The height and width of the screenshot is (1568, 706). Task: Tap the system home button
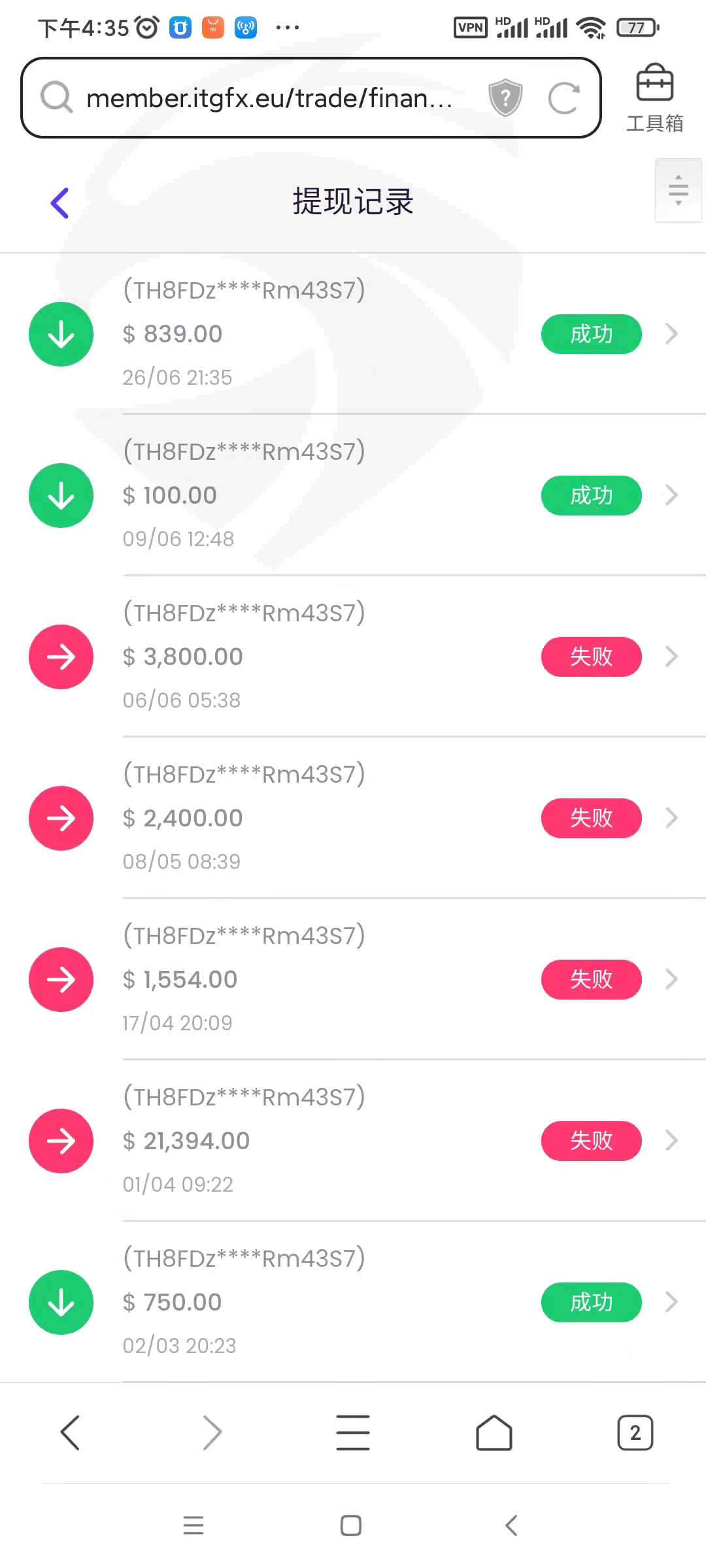(351, 1526)
